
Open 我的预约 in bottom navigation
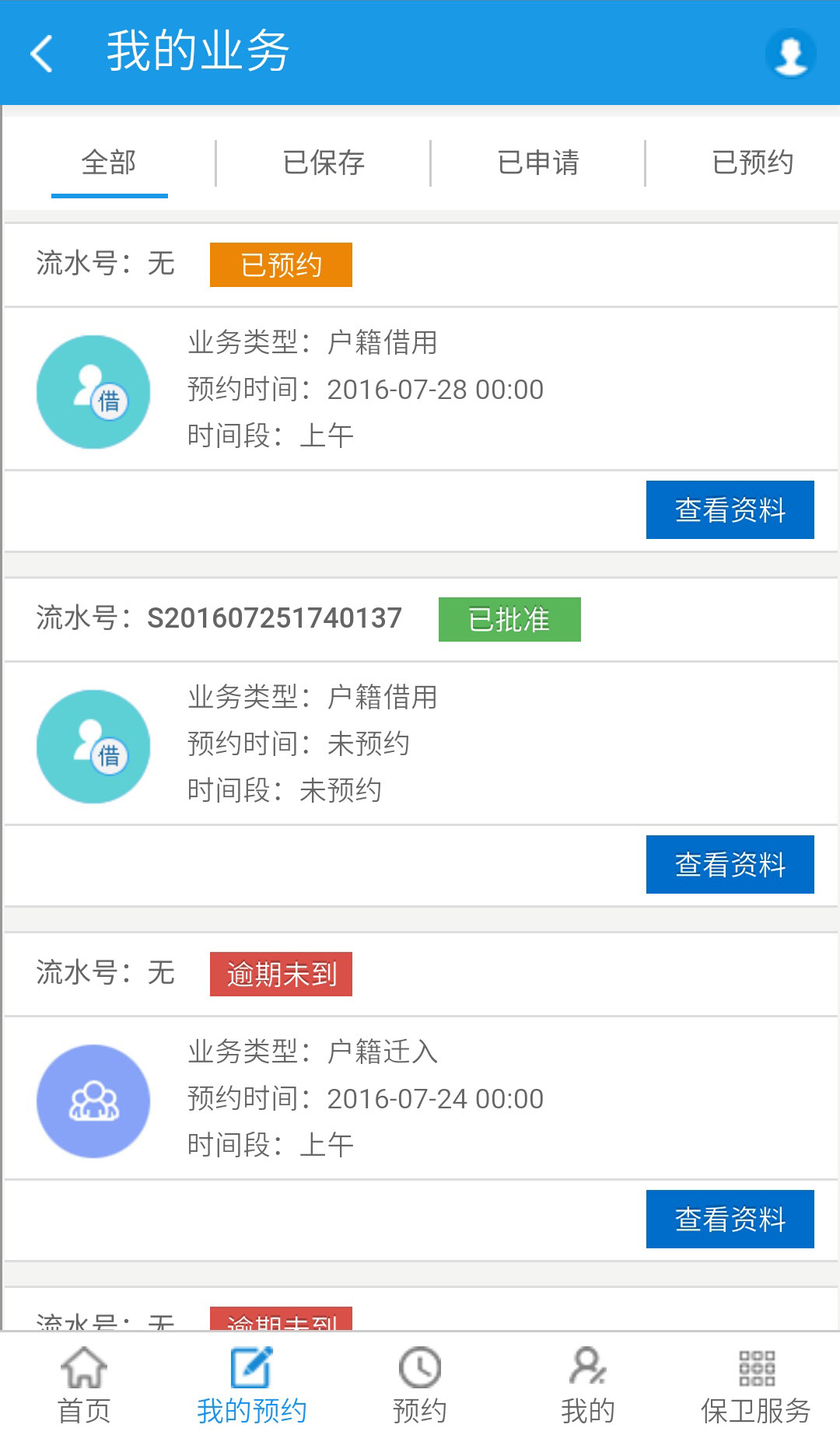251,1386
